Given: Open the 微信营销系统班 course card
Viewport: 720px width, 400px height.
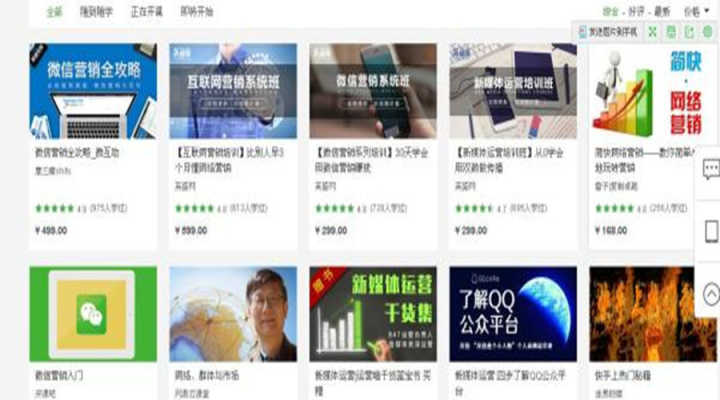Looking at the screenshot, I should (373, 91).
